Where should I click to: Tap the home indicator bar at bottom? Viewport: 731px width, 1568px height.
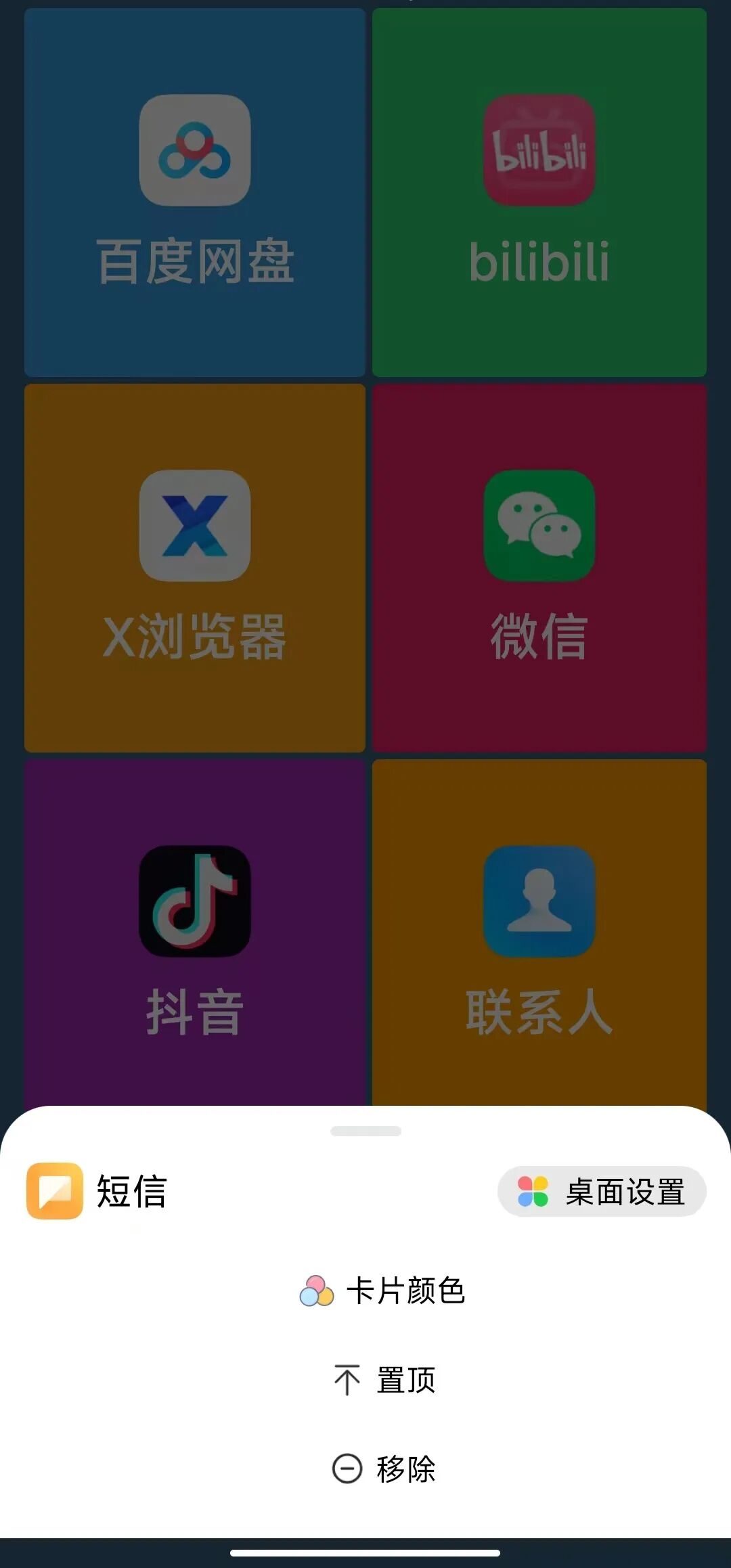(x=365, y=1553)
